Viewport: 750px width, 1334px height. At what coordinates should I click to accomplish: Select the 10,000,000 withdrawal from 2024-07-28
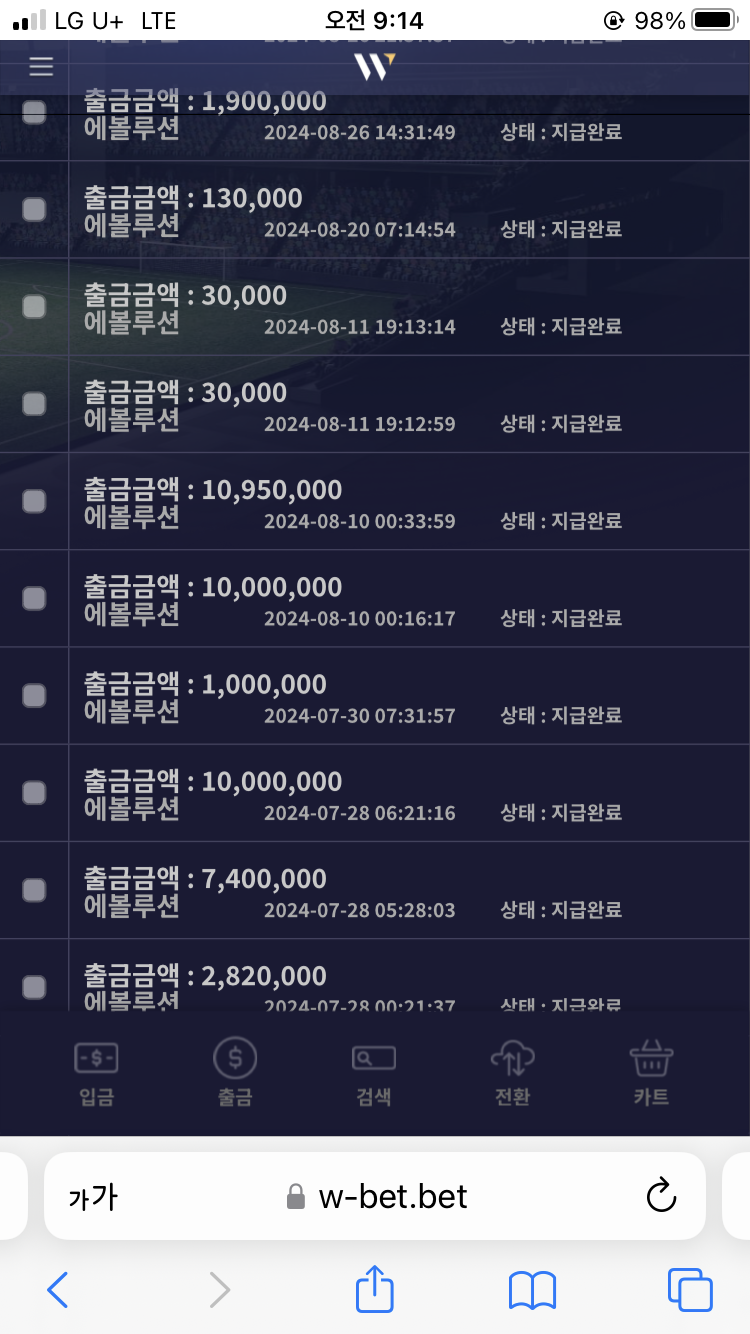[34, 792]
